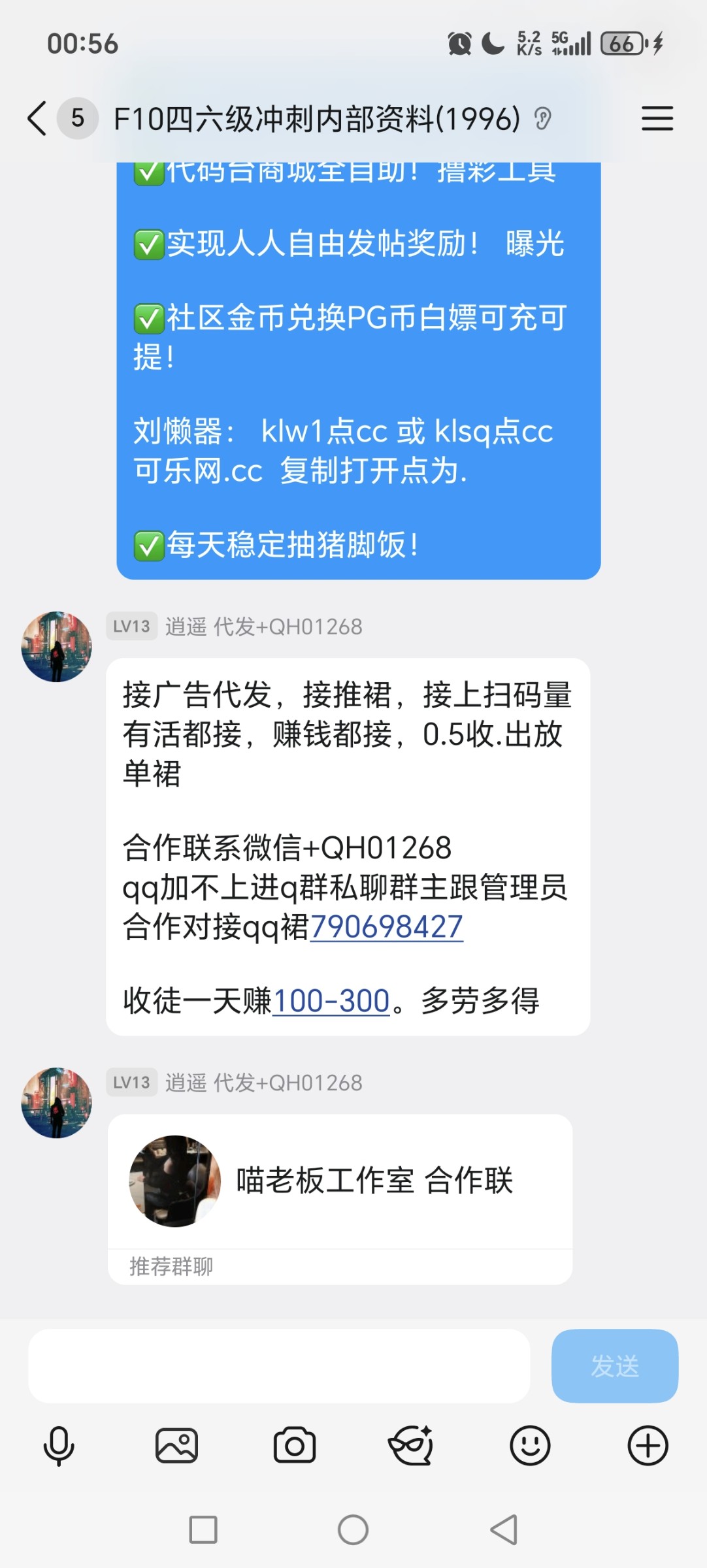Open the emoji smiley icon
Viewport: 707px width, 1568px height.
pyautogui.click(x=530, y=1445)
